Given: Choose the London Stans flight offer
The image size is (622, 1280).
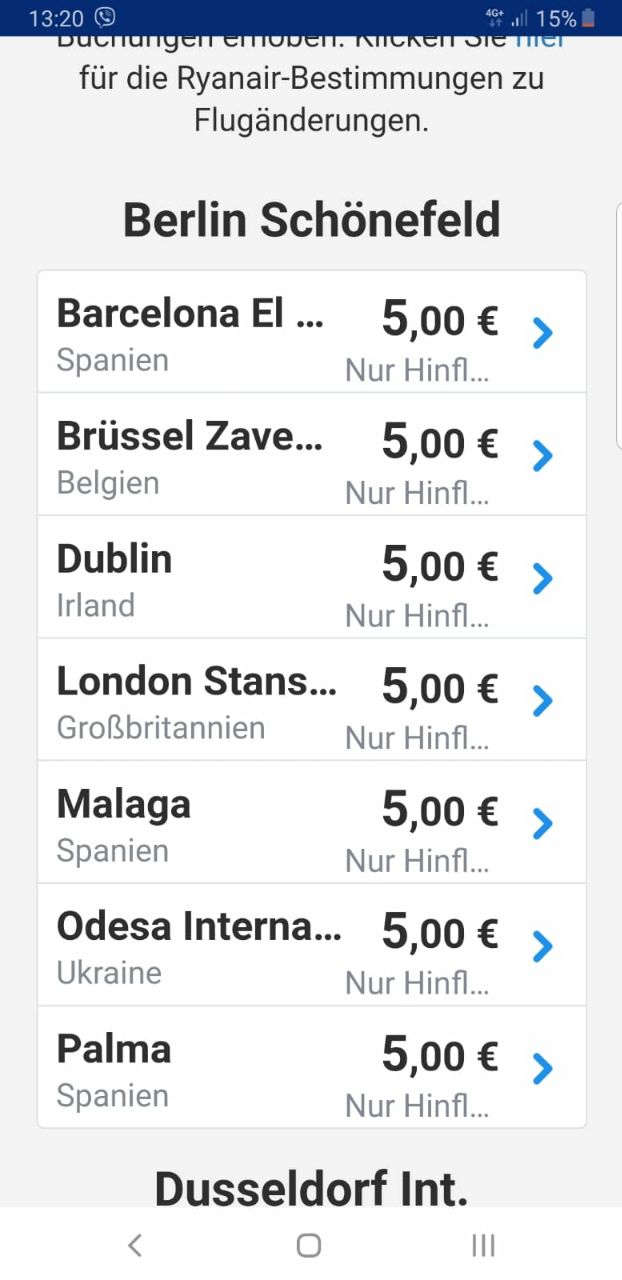Looking at the screenshot, I should click(x=311, y=700).
